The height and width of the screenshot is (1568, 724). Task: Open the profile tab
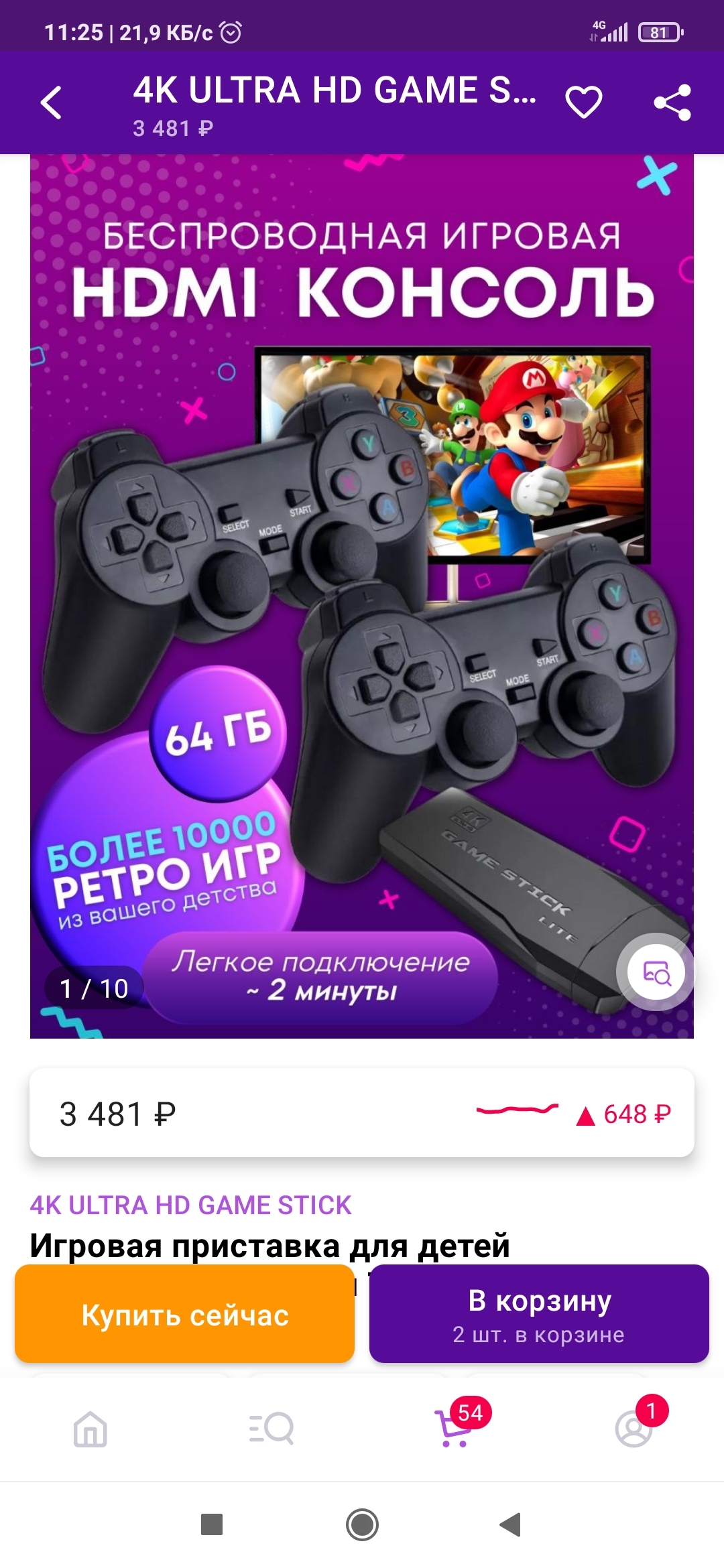(x=633, y=1429)
